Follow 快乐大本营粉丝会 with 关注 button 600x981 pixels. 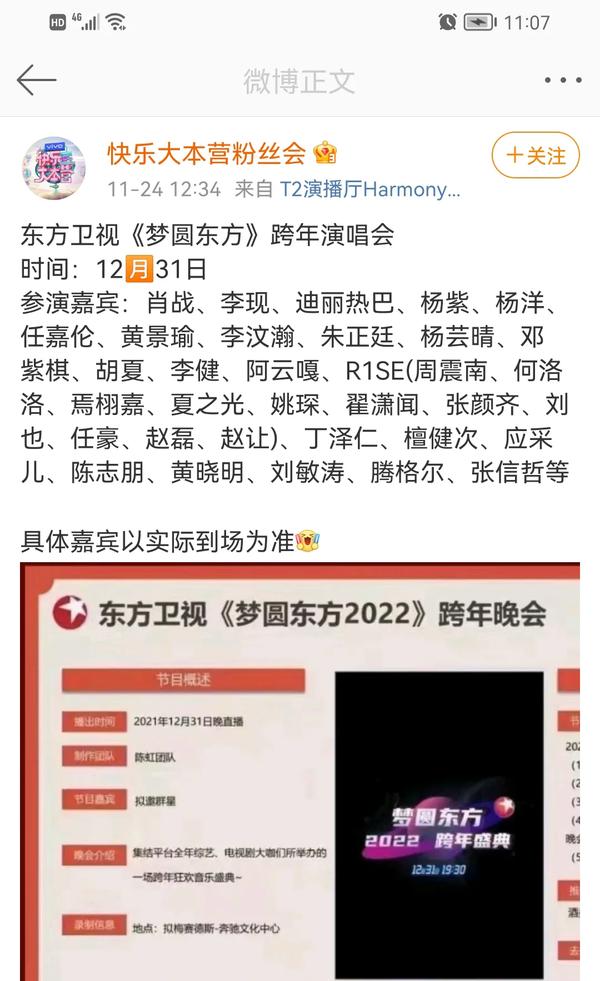(x=536, y=155)
